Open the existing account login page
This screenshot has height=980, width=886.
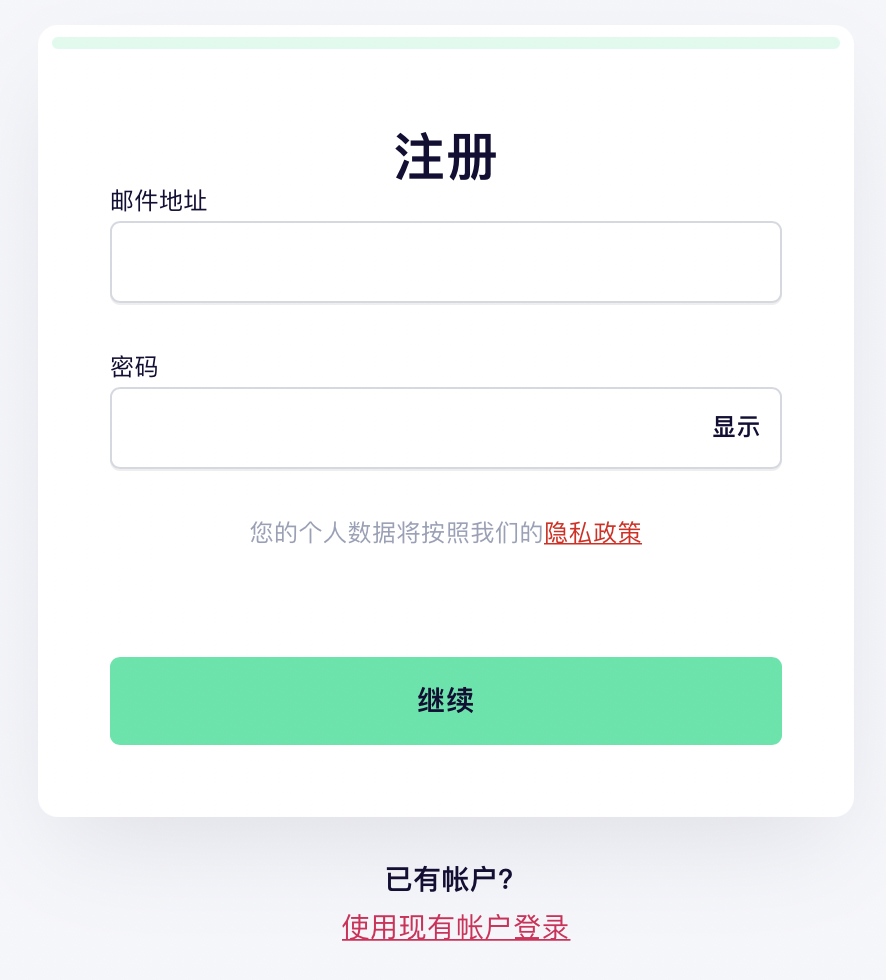tap(455, 928)
